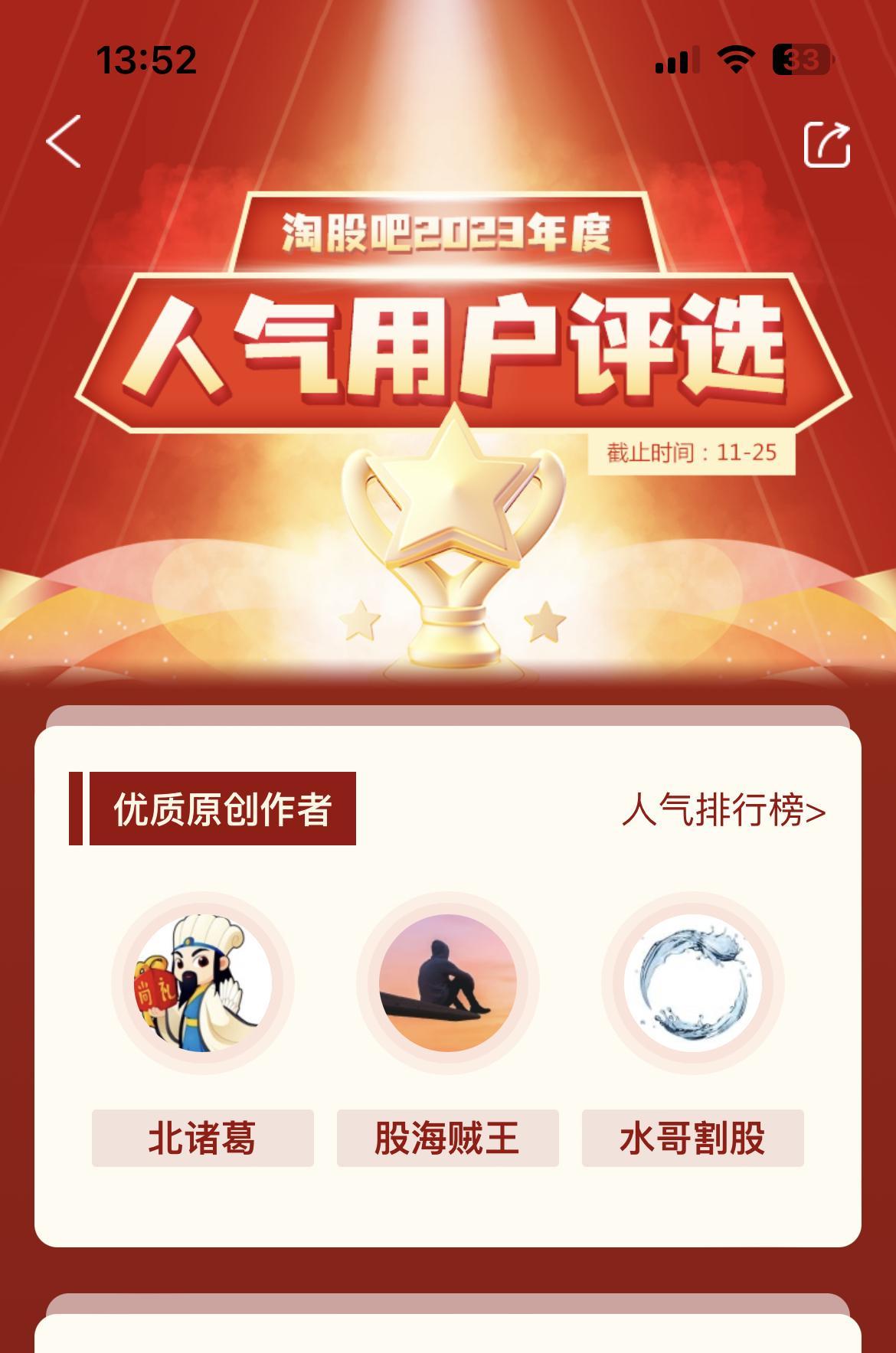Tap the 水哥割股 name button

[693, 1138]
